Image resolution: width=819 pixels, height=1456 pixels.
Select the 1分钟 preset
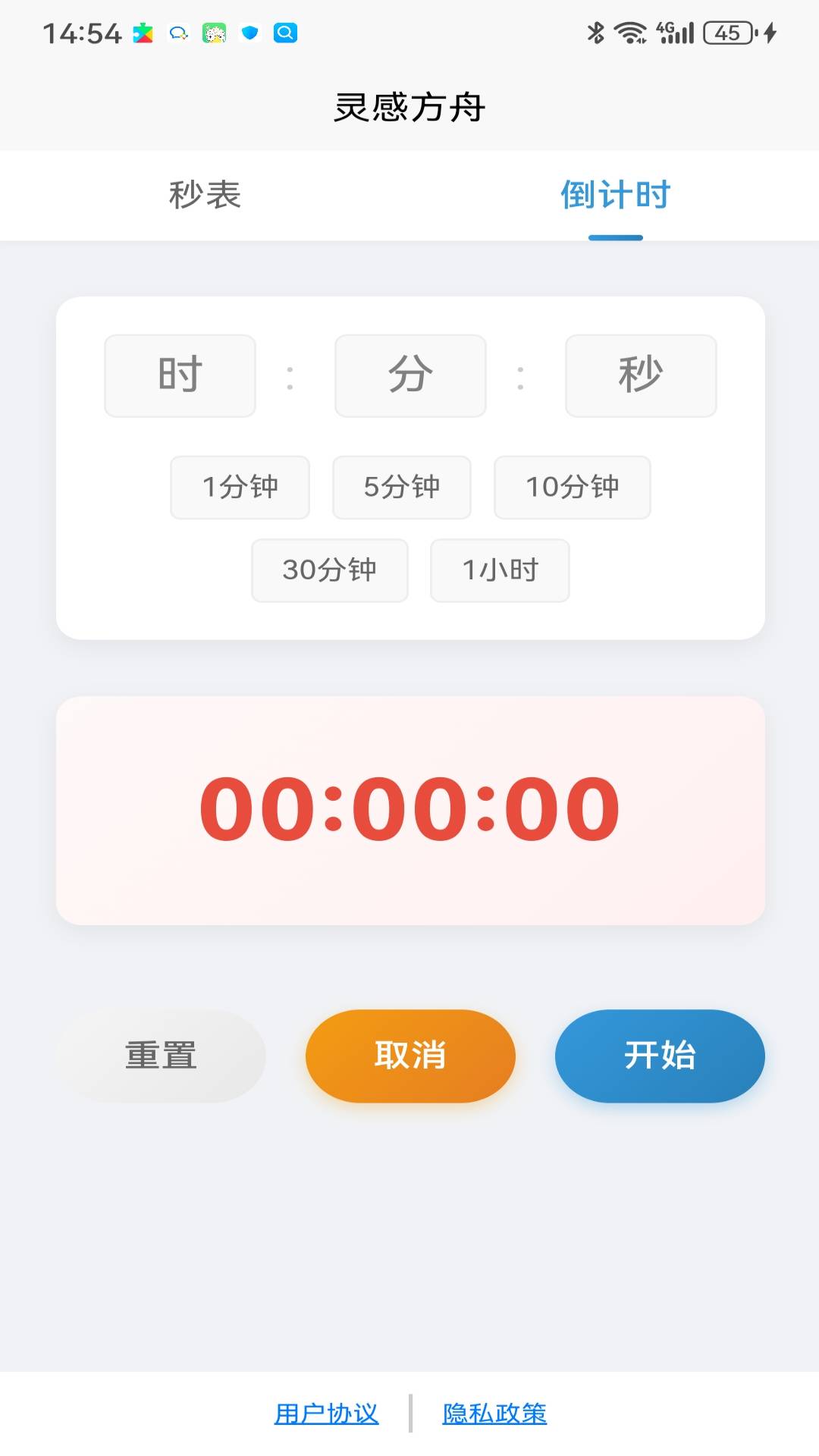pos(240,488)
